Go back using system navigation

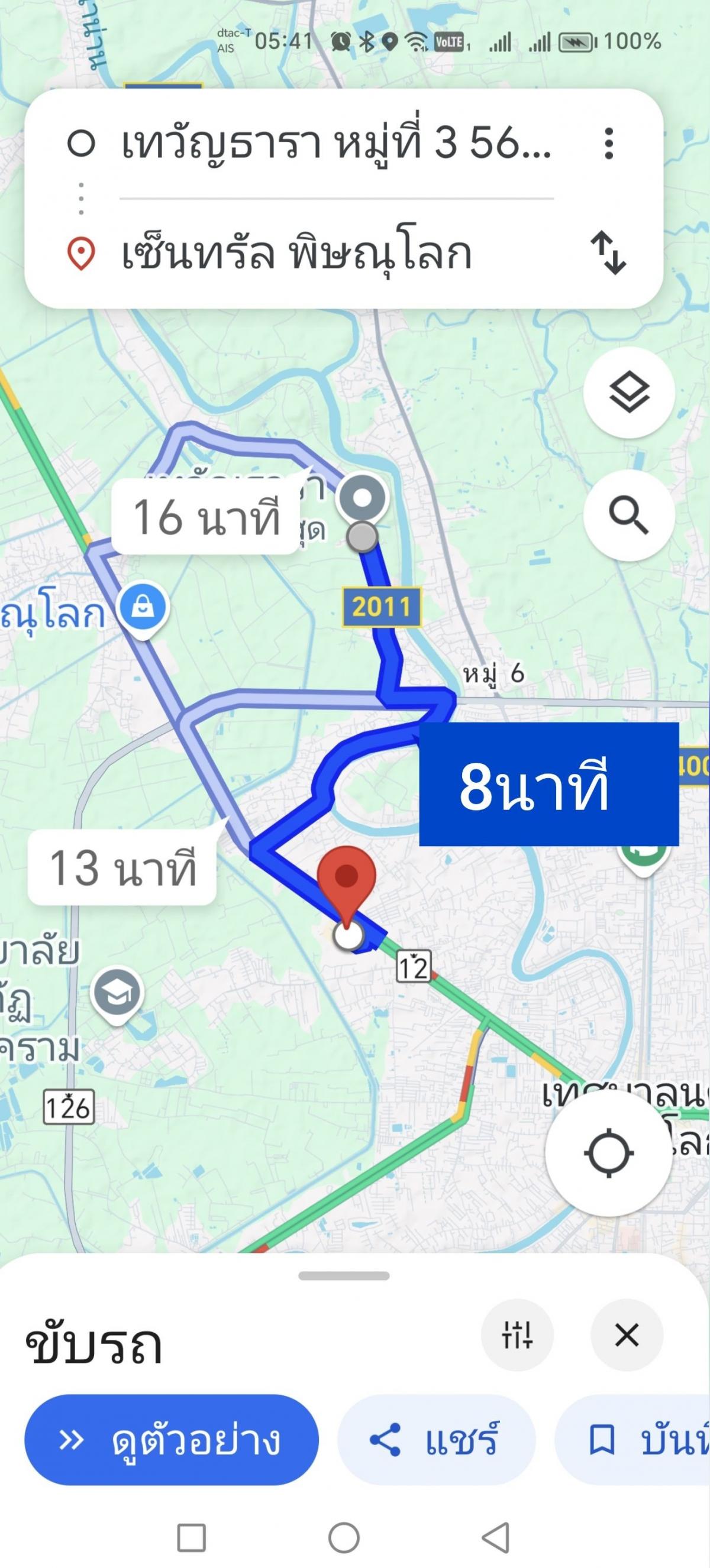(x=496, y=1538)
